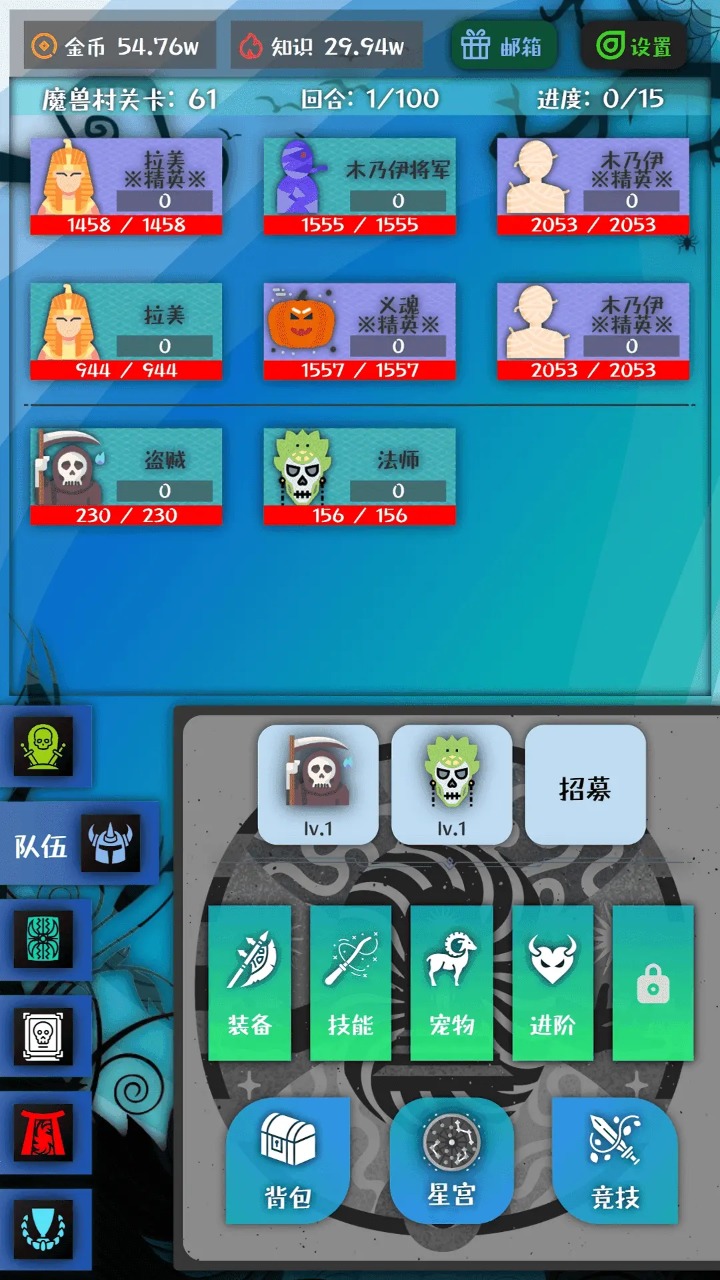Open the 进阶 advancement panel
Image resolution: width=720 pixels, height=1280 pixels.
pos(552,982)
